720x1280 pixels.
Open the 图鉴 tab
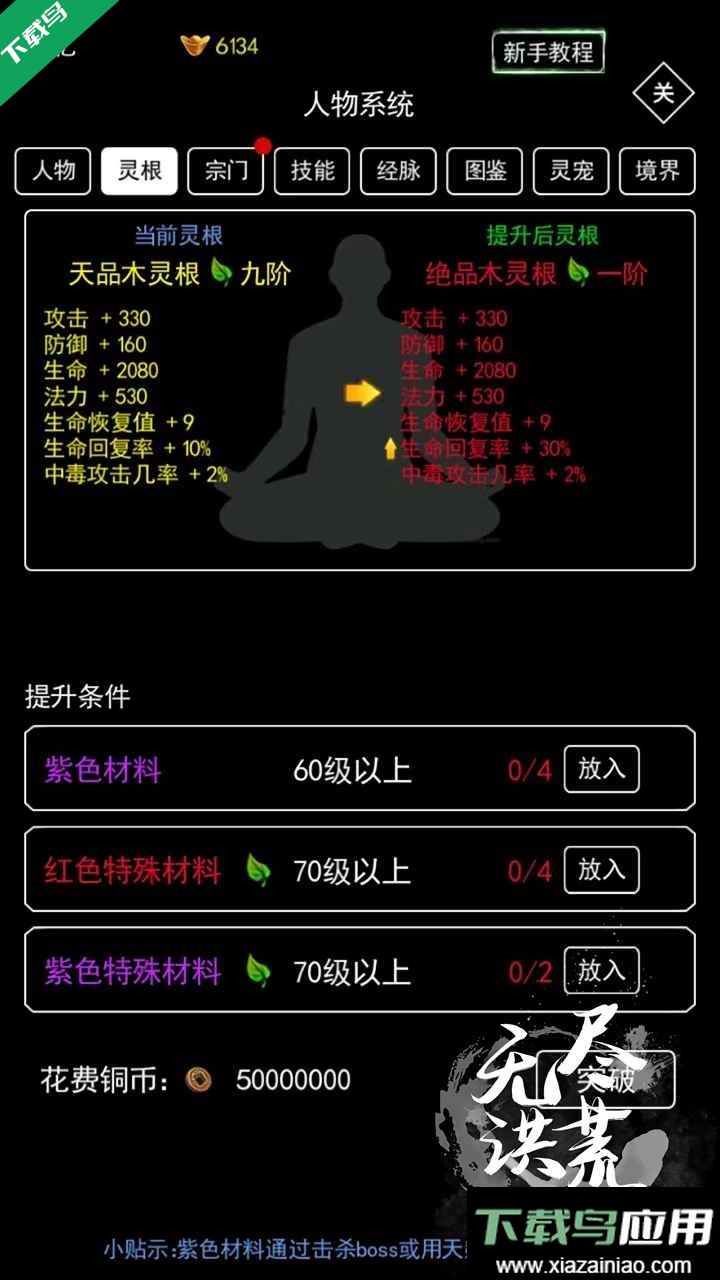[485, 171]
